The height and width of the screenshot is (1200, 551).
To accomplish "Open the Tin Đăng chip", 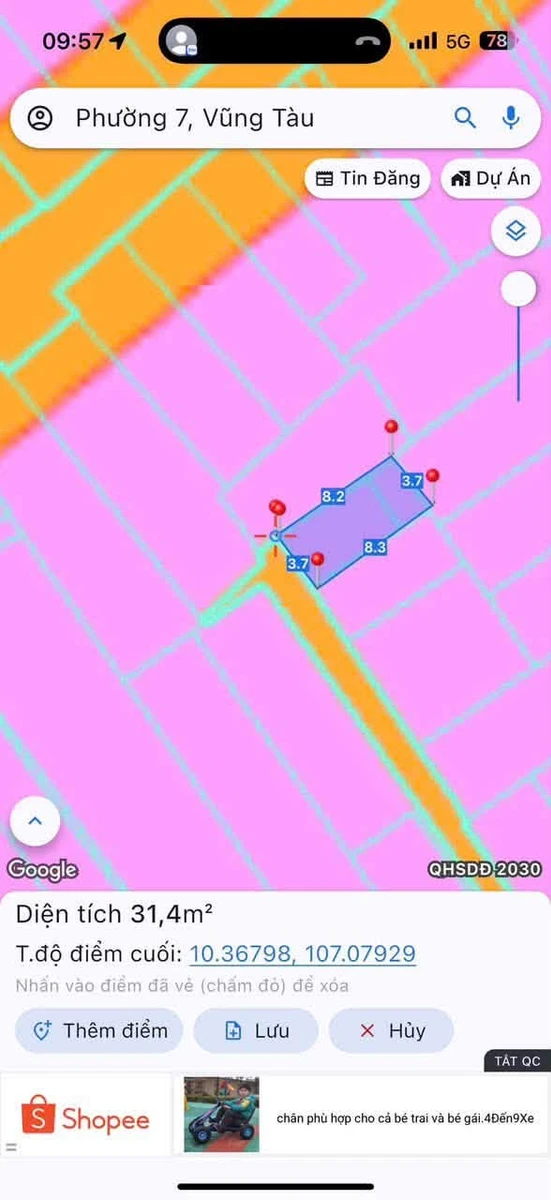I will point(368,179).
